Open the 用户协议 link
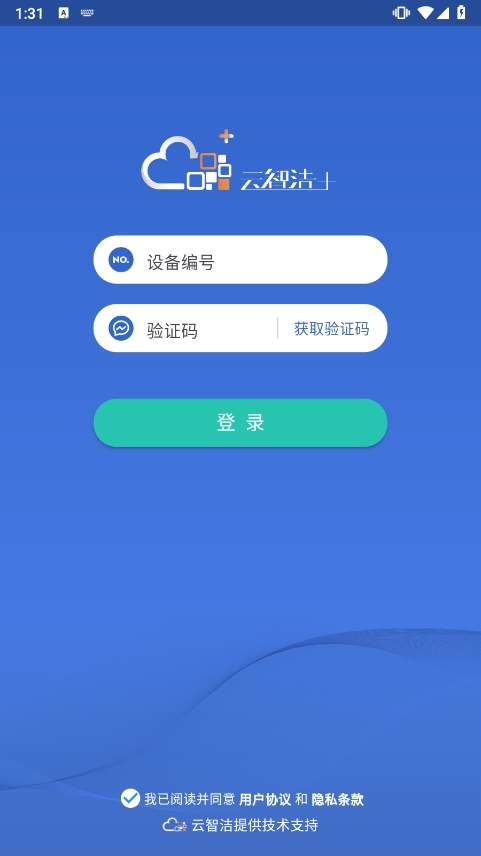Screen dimensions: 481x856 tap(265, 800)
